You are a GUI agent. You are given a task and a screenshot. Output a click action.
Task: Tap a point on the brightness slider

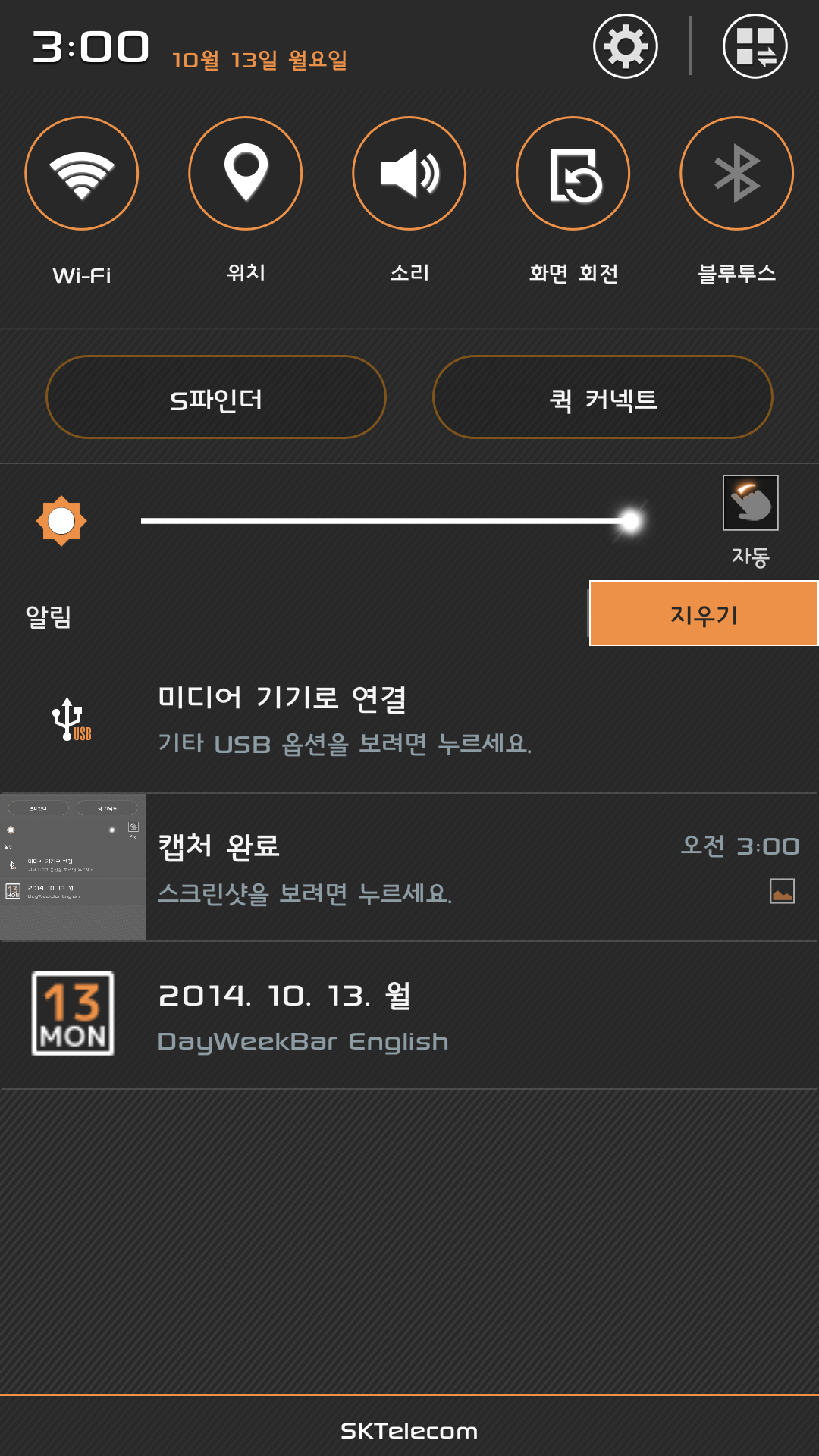tap(379, 521)
